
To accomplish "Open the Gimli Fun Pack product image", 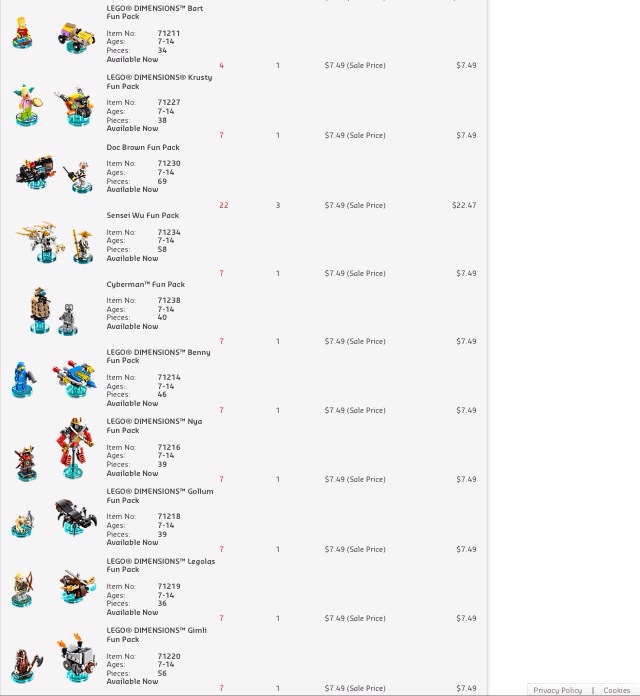I will [54, 658].
